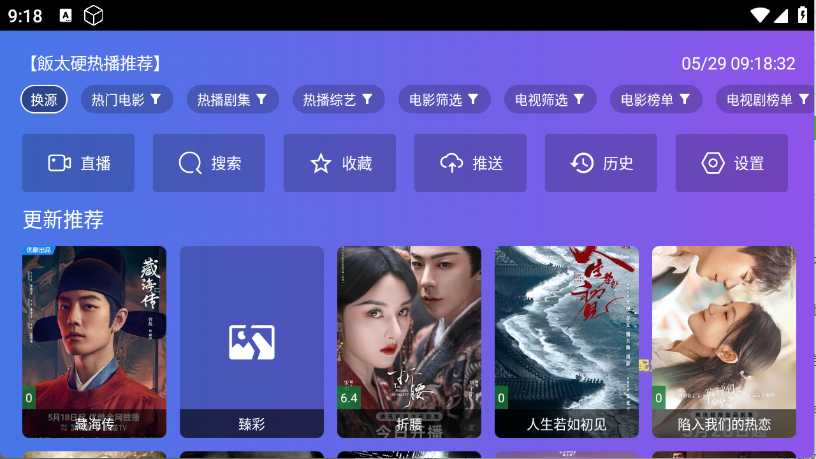Open the 臻彩 card

click(252, 340)
